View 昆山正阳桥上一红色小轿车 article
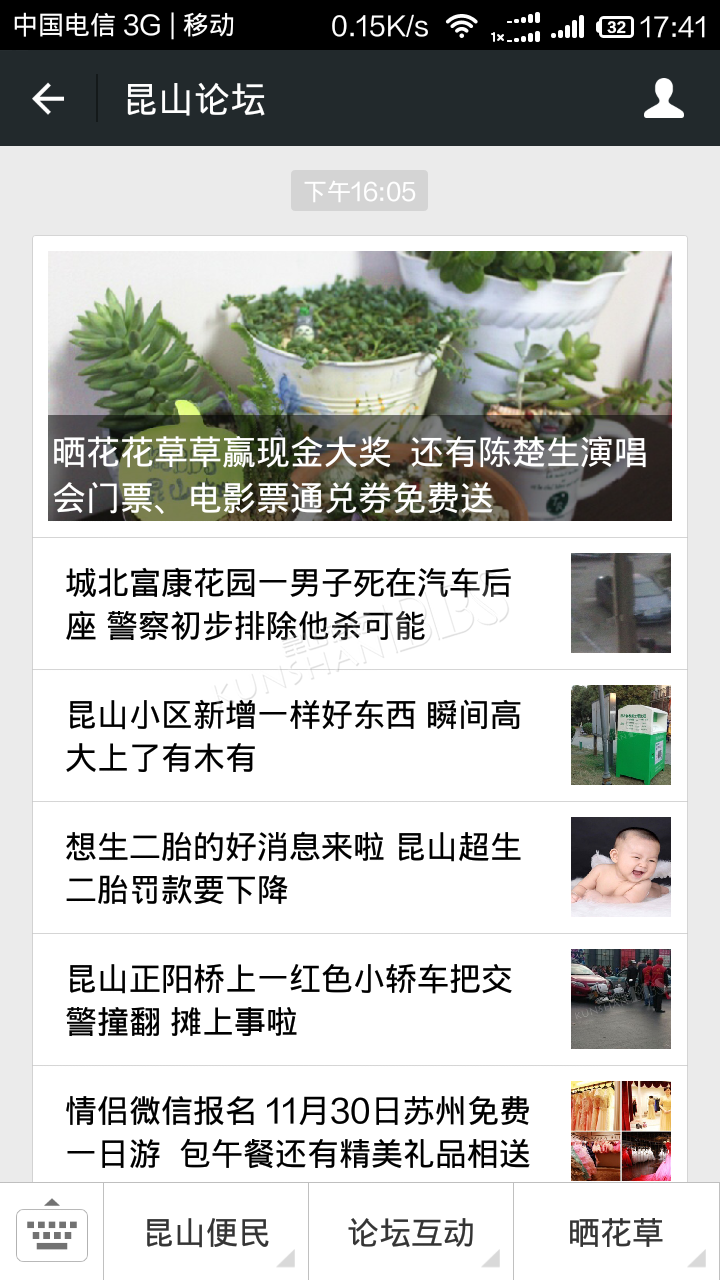720x1280 pixels. [360, 1000]
